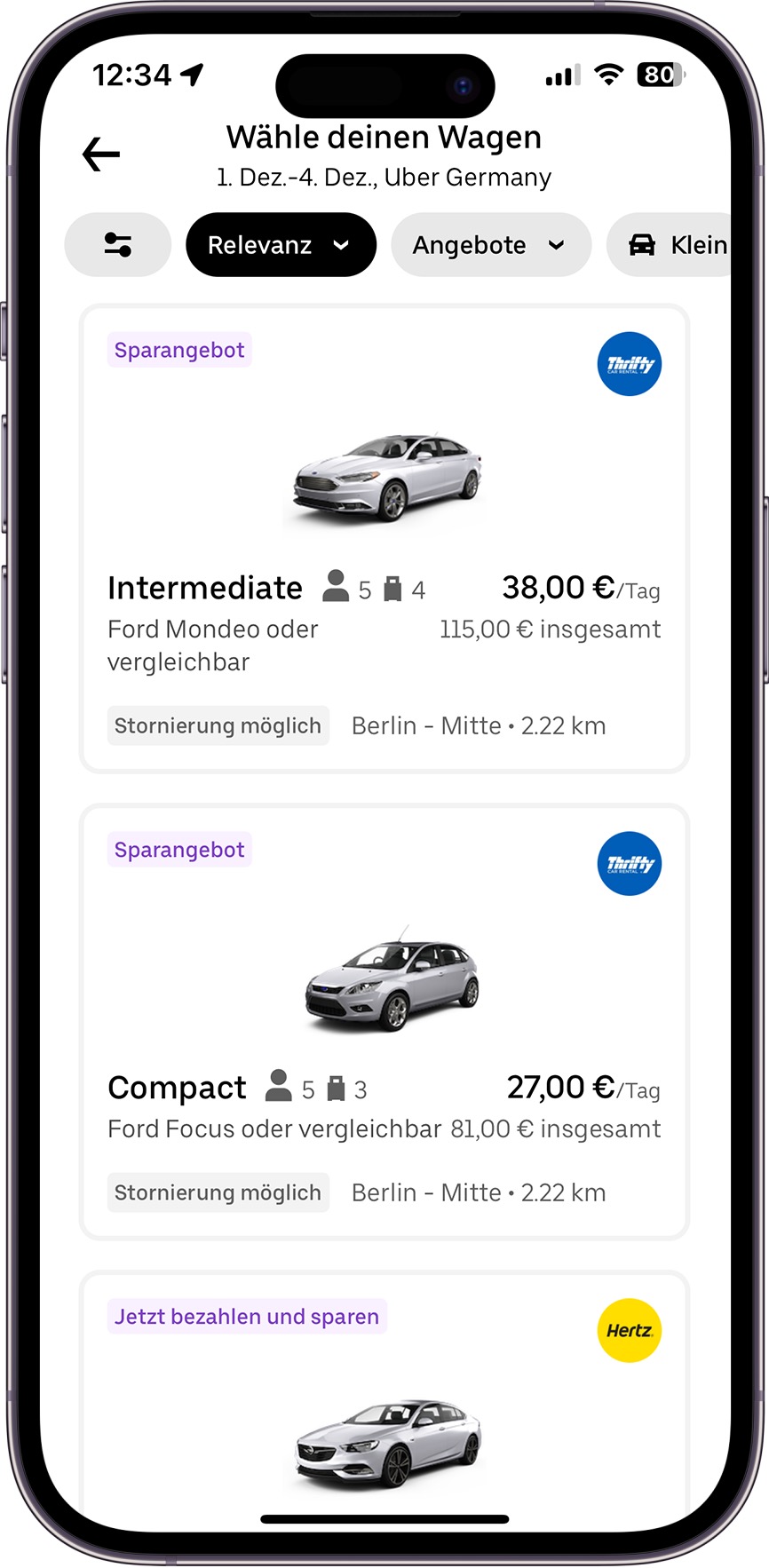Select the Klein car type chip
This screenshot has width=769, height=1568.
[669, 245]
